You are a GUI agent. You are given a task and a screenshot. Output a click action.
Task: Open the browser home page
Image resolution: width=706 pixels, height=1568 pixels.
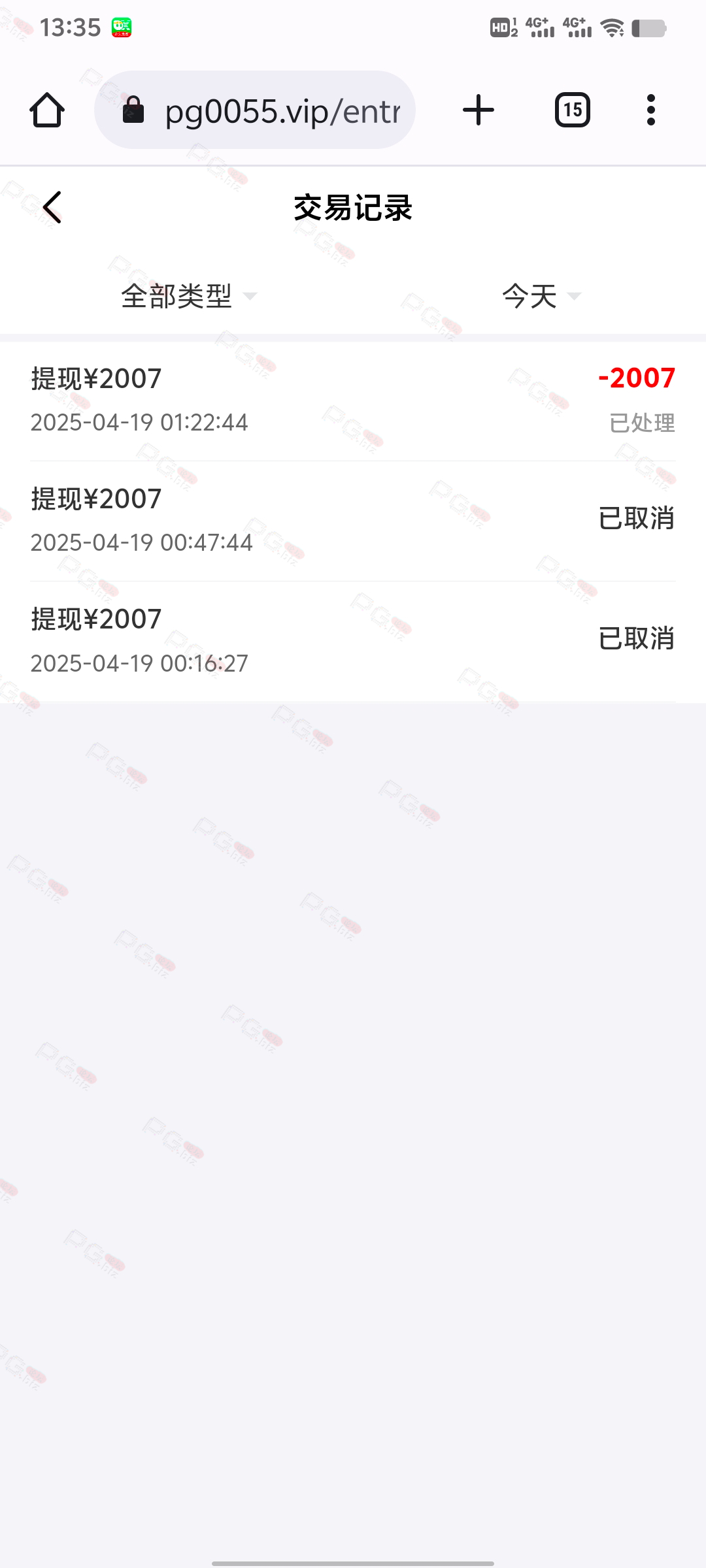click(x=47, y=110)
